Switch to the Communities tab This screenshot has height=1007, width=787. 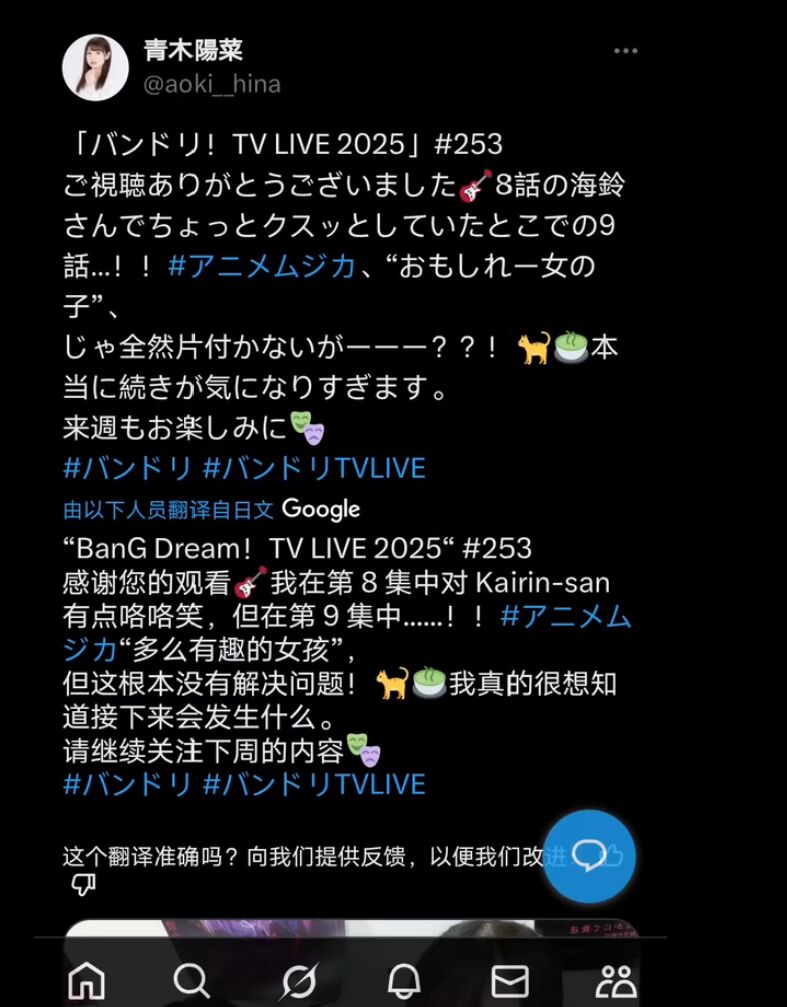[616, 979]
